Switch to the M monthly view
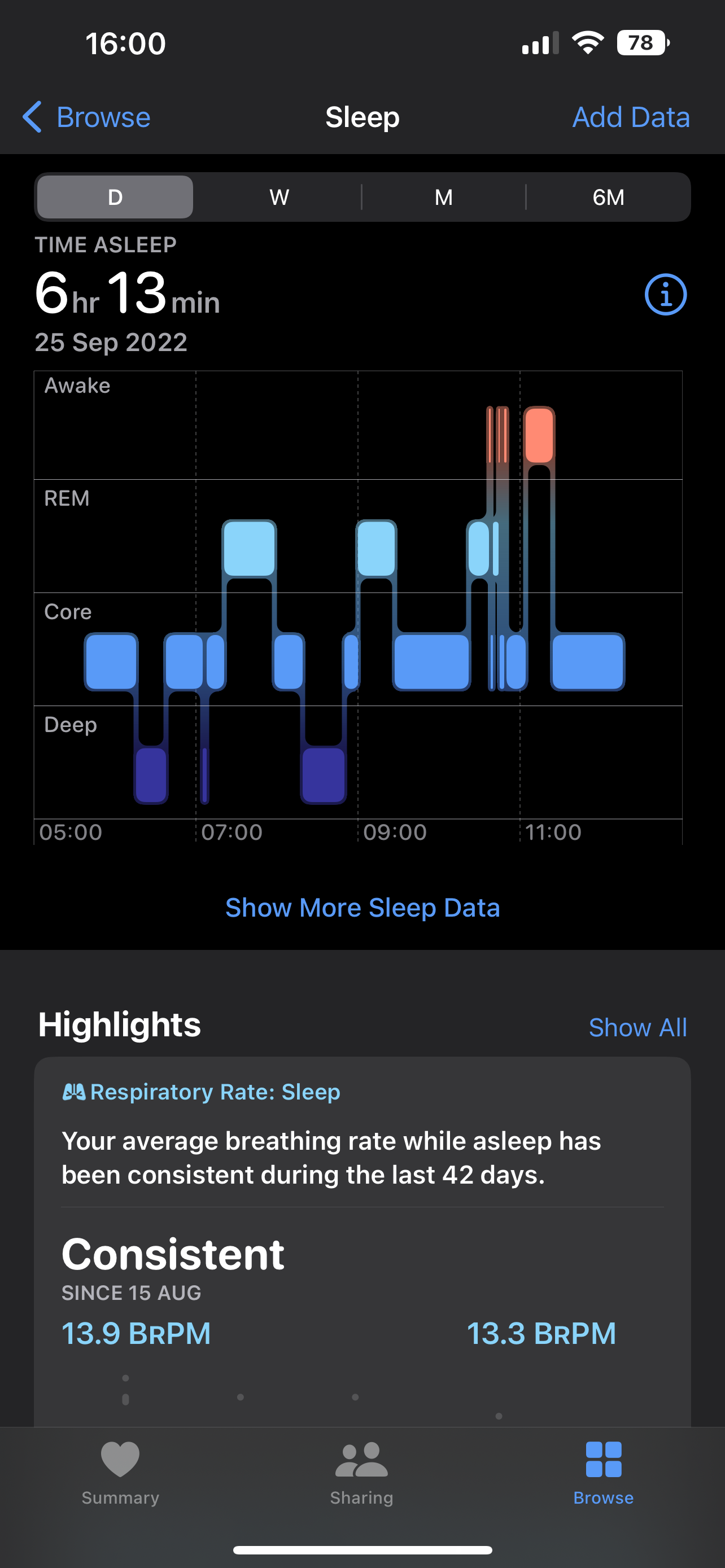This screenshot has height=1568, width=725. click(x=444, y=197)
